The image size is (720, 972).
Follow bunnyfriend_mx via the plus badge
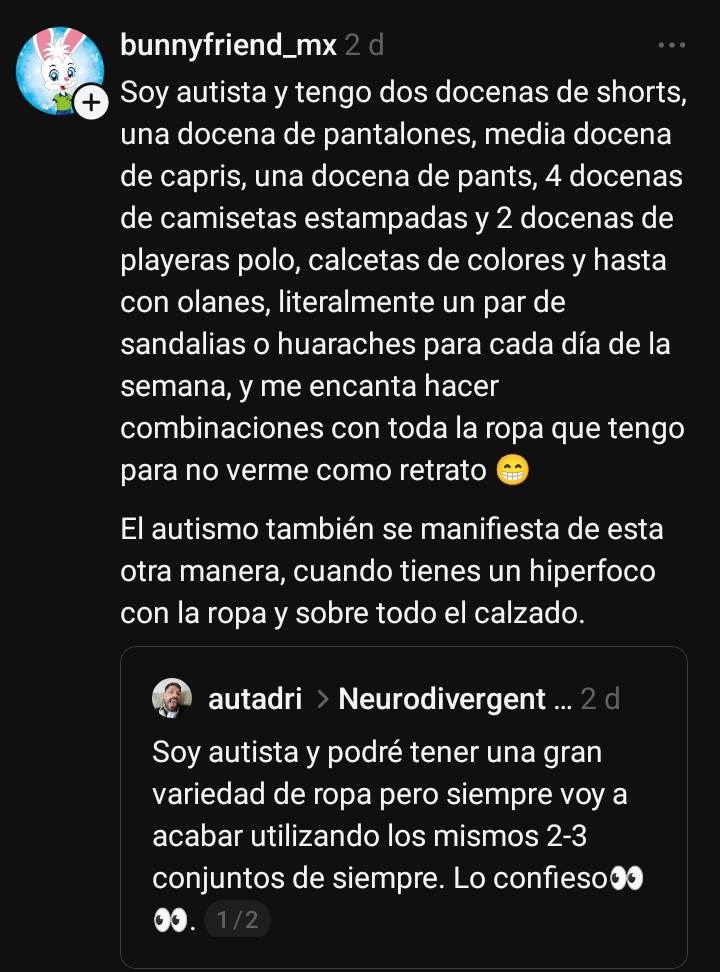point(91,102)
